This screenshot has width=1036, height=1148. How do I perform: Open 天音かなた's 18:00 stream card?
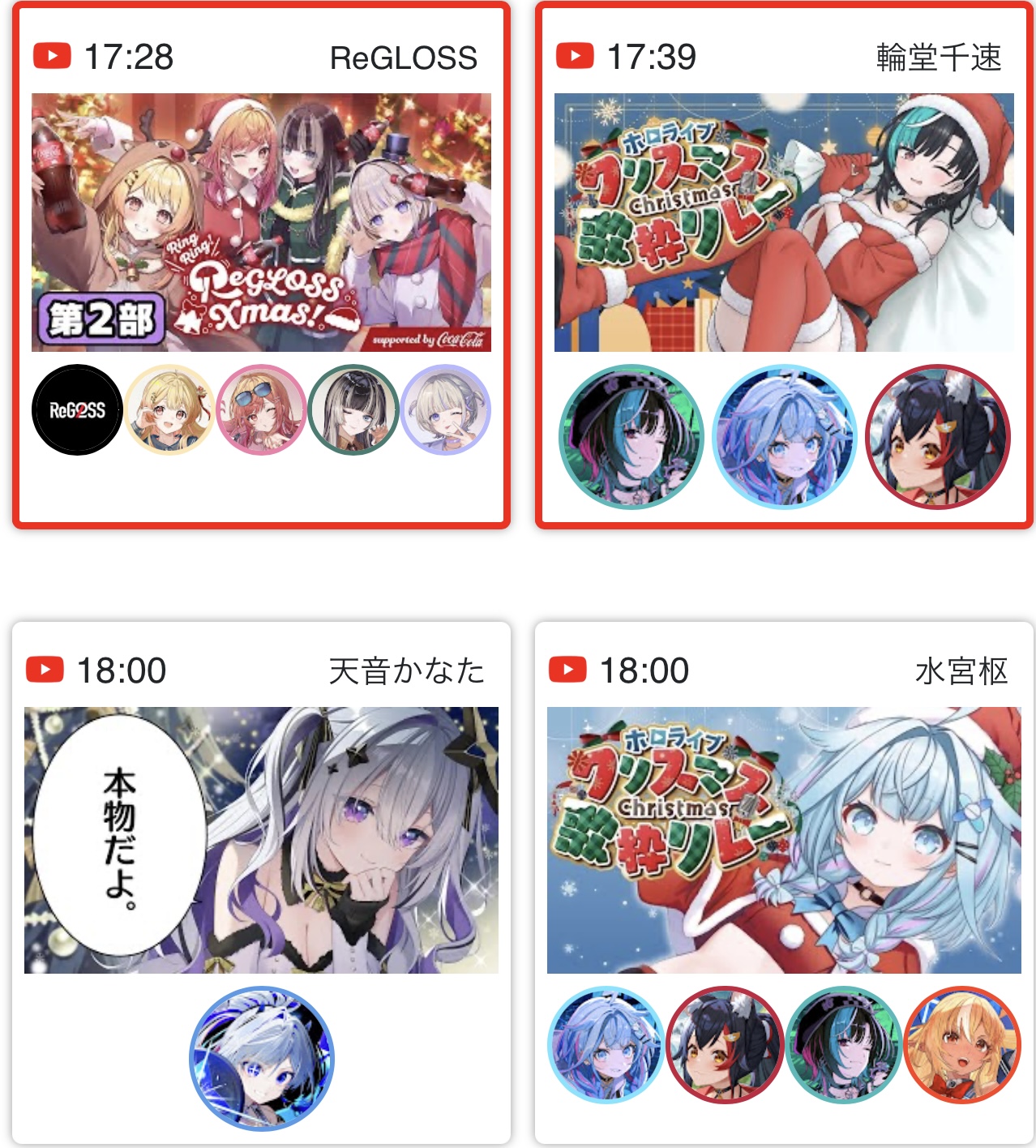point(261,839)
